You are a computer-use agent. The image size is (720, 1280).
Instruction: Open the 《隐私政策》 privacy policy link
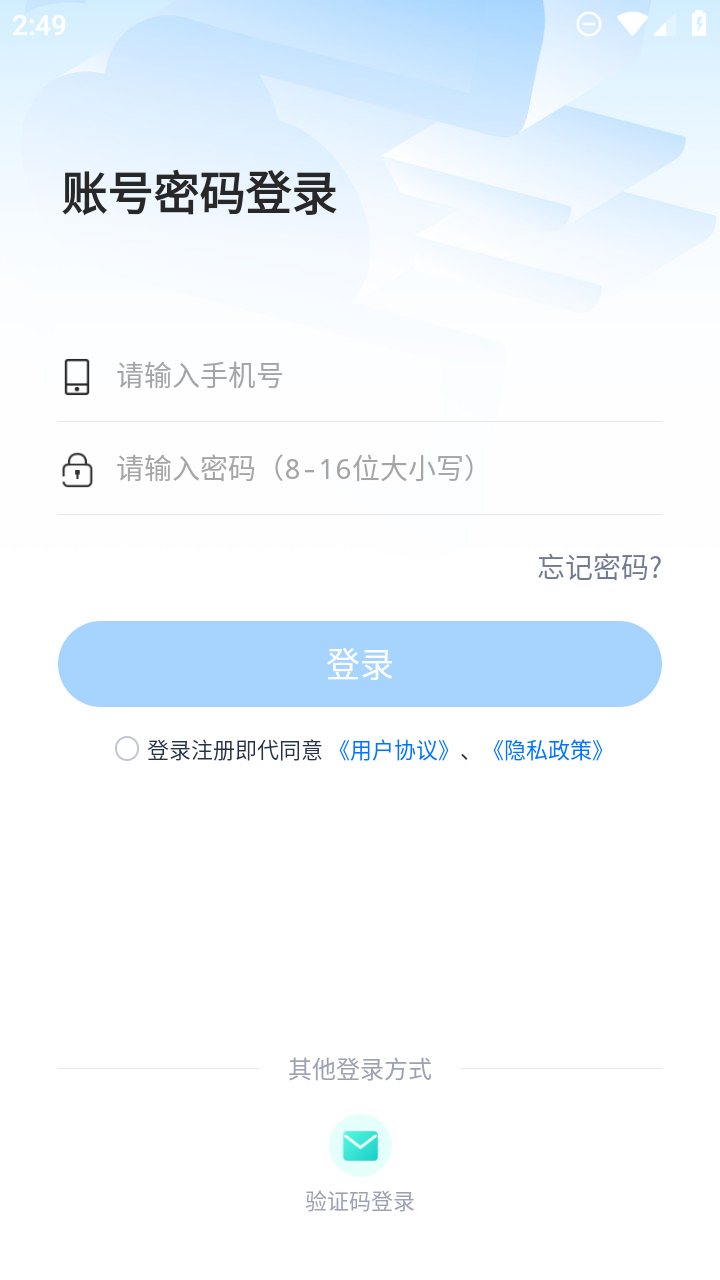pos(547,749)
